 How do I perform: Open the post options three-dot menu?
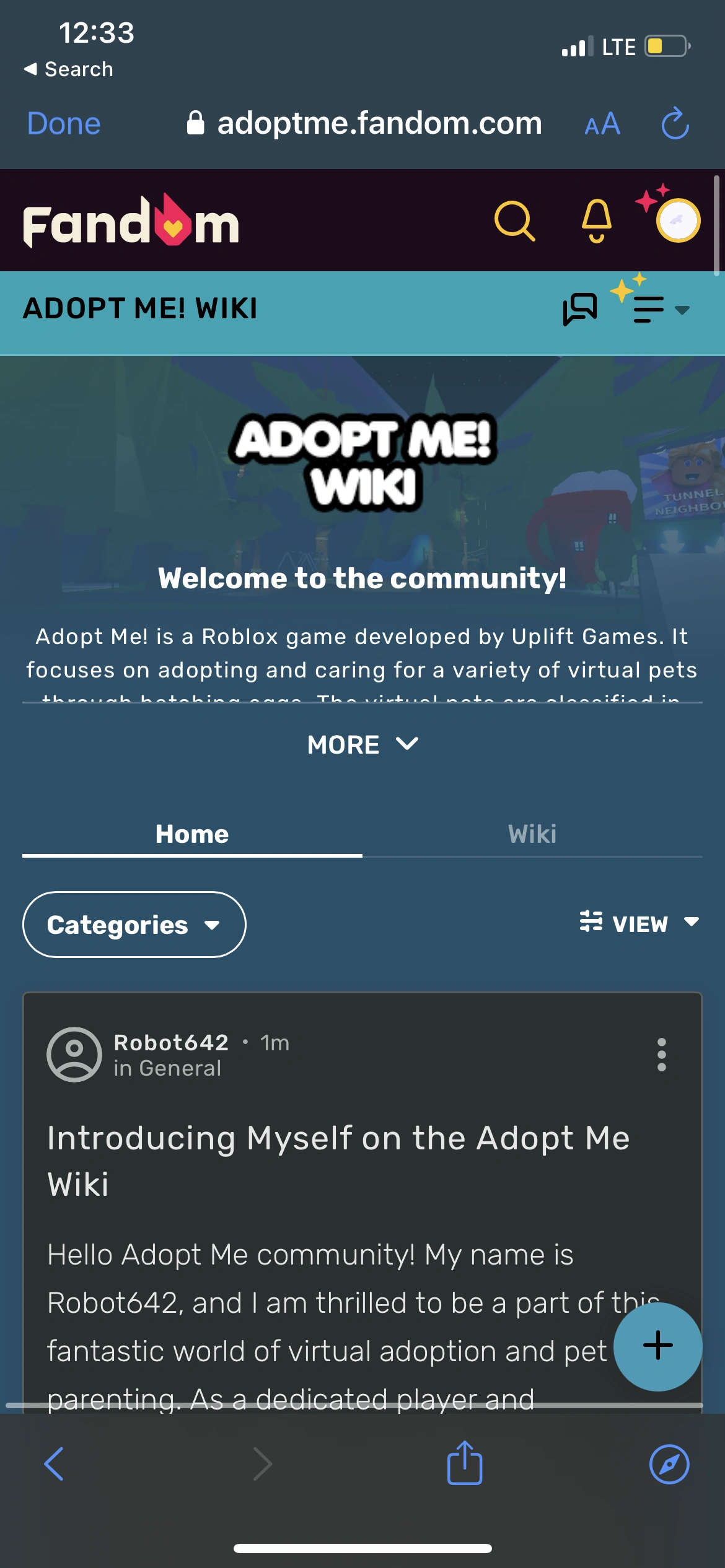(661, 1055)
